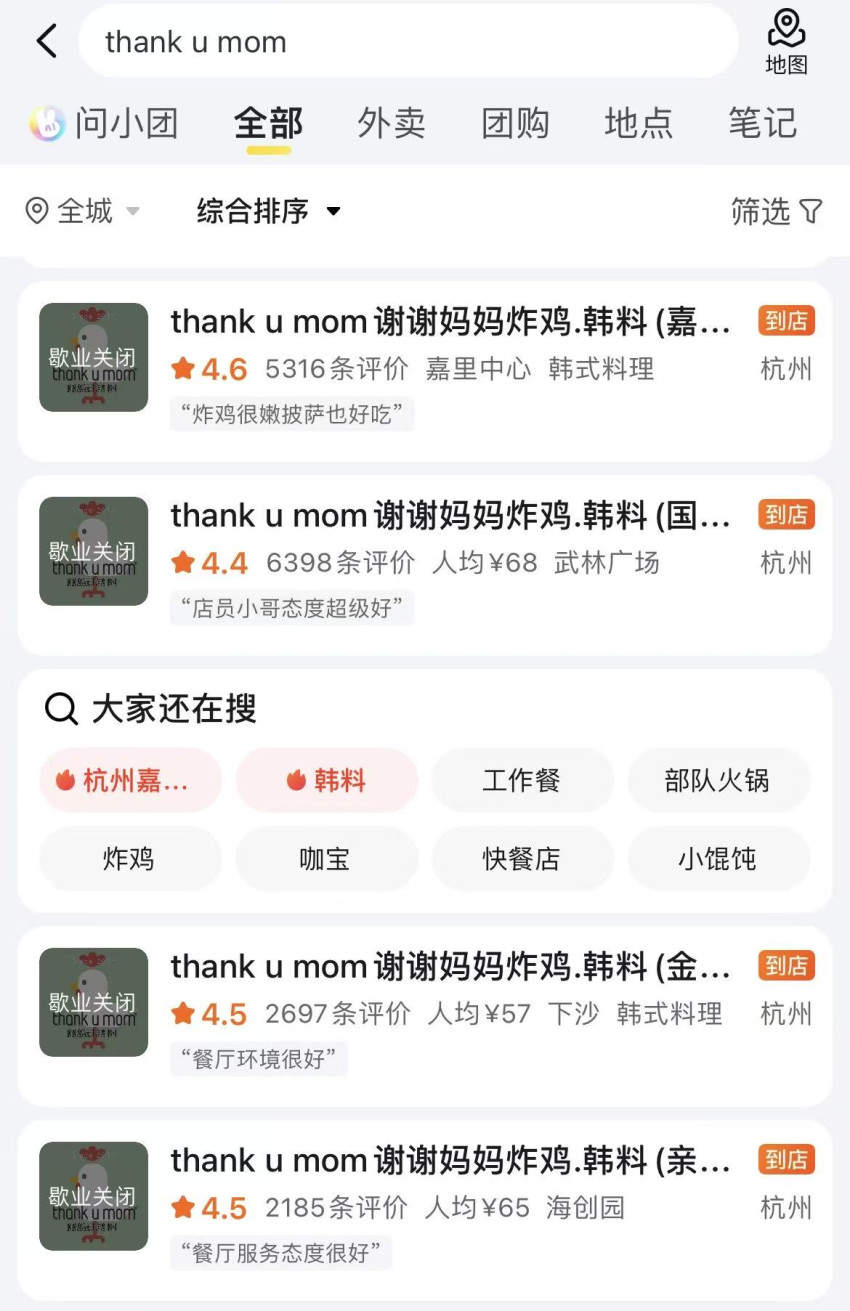Viewport: 850px width, 1311px height.
Task: Select the 韩料 suggested search chip
Action: point(326,780)
